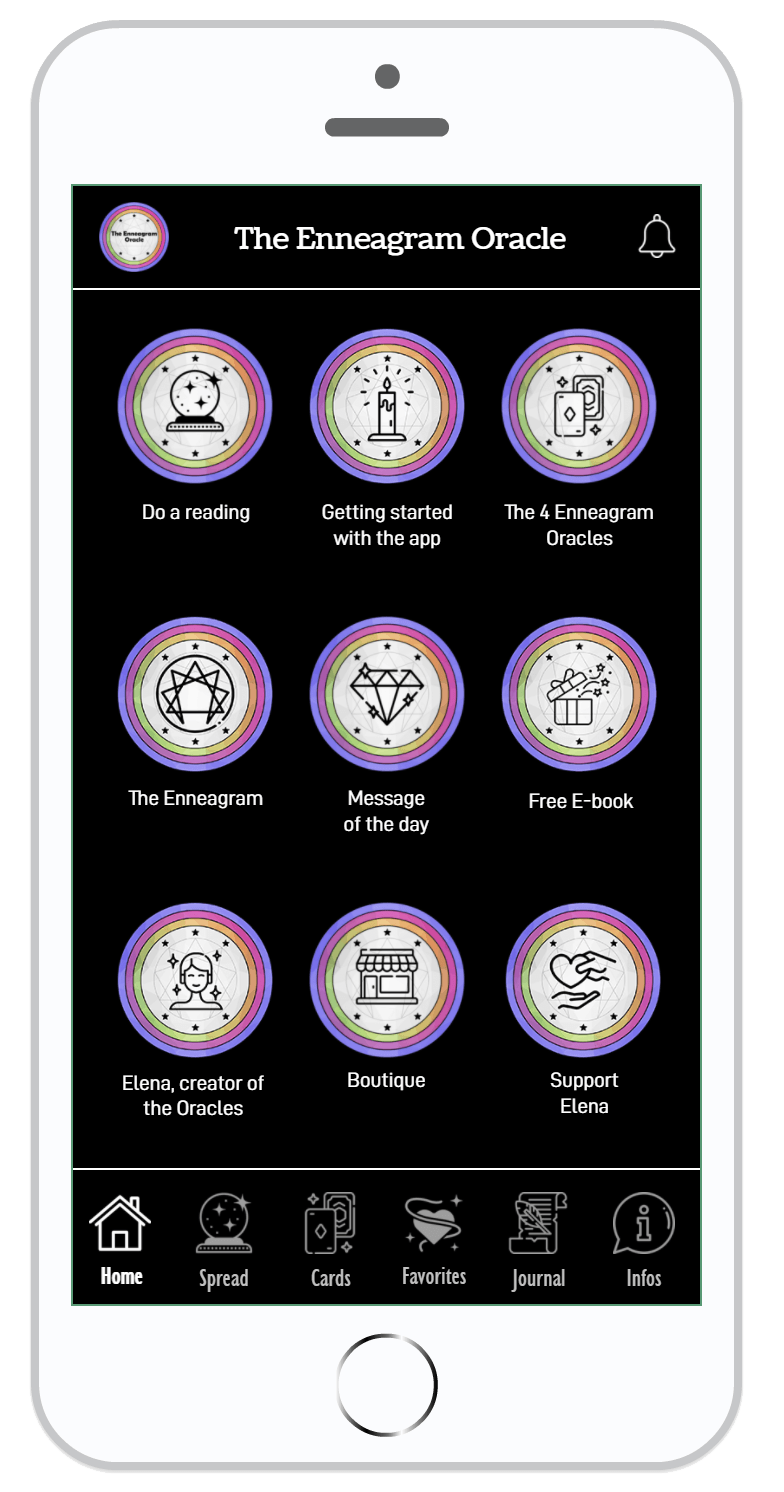784x1492 pixels.
Task: Open Getting started with the app
Action: (x=387, y=407)
